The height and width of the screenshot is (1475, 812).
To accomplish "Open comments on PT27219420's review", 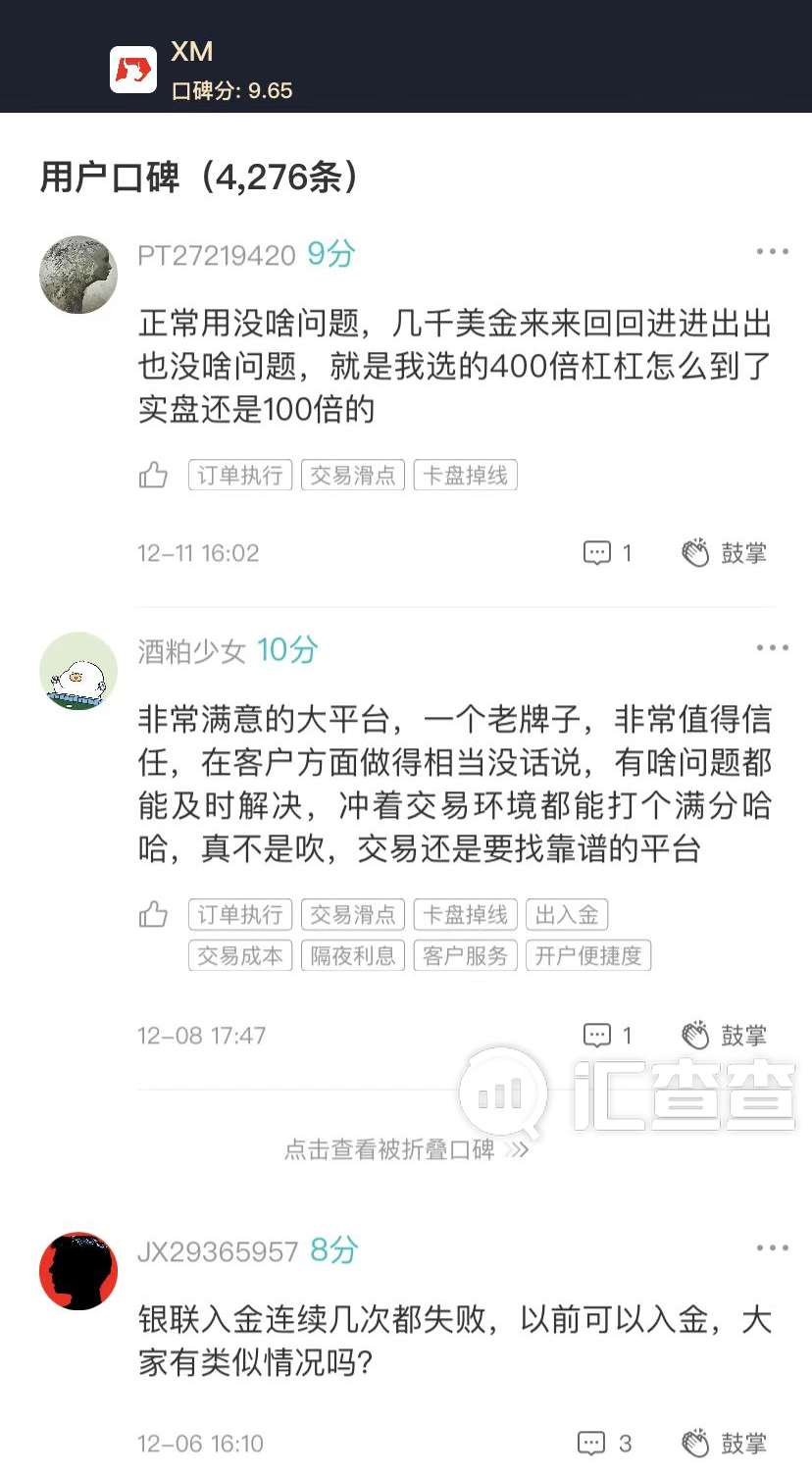I will coord(607,553).
